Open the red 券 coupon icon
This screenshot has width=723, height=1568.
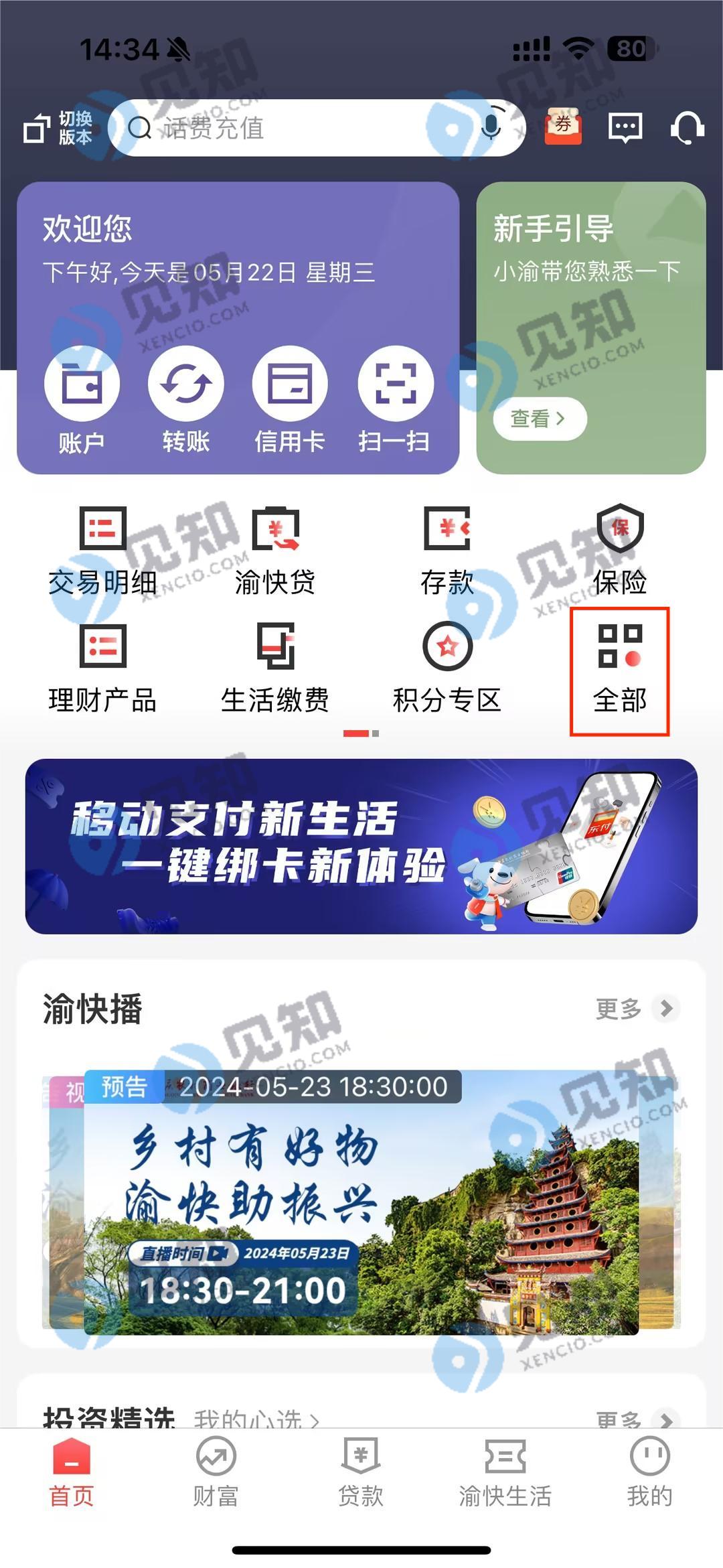tap(563, 127)
